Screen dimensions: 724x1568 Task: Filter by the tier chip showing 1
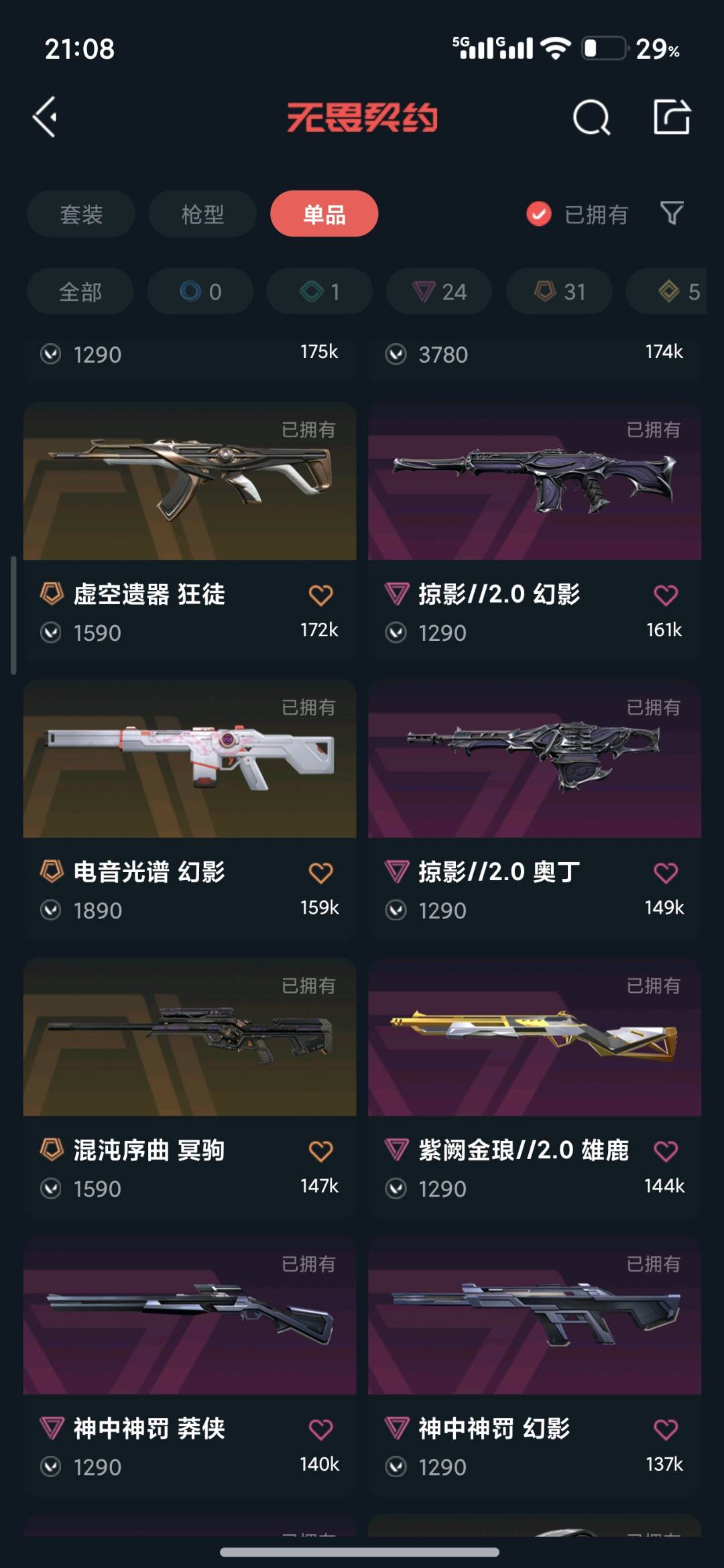coord(319,292)
